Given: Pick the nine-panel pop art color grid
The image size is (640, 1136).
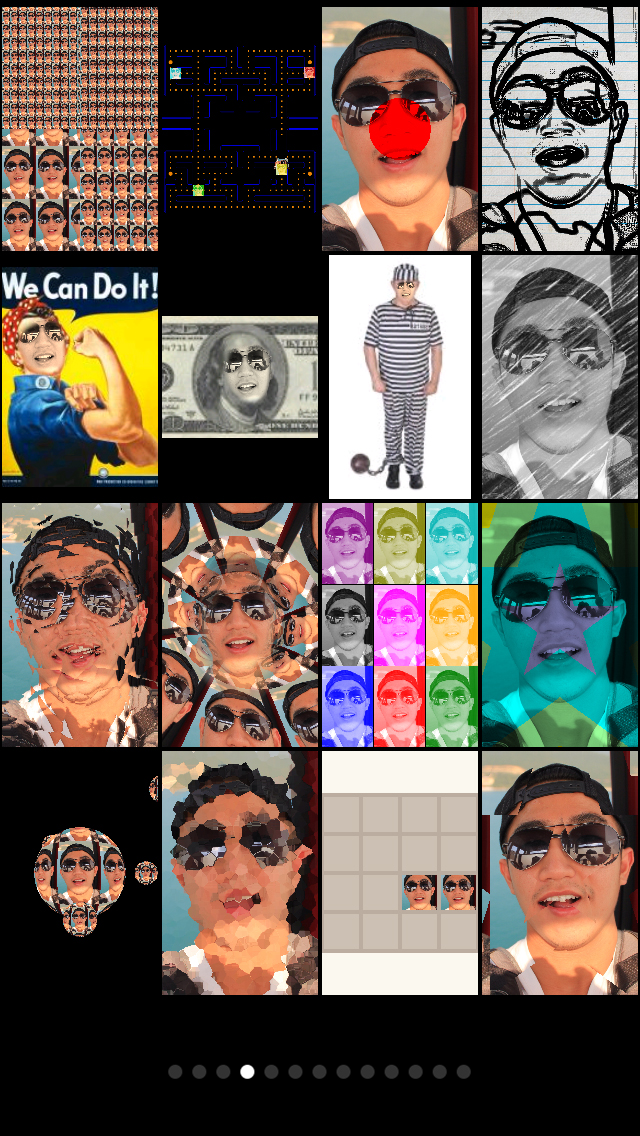Looking at the screenshot, I should 400,625.
